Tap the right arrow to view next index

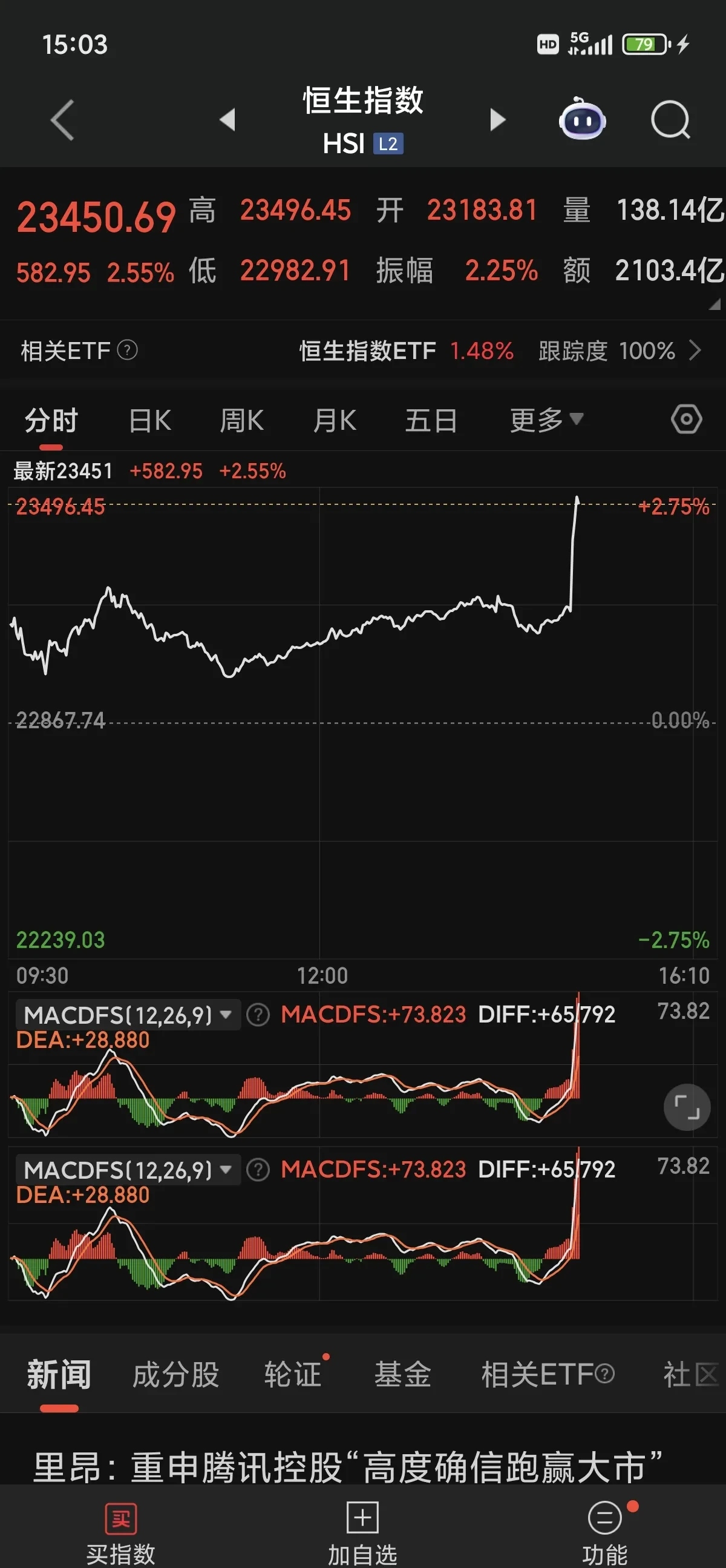pyautogui.click(x=499, y=120)
